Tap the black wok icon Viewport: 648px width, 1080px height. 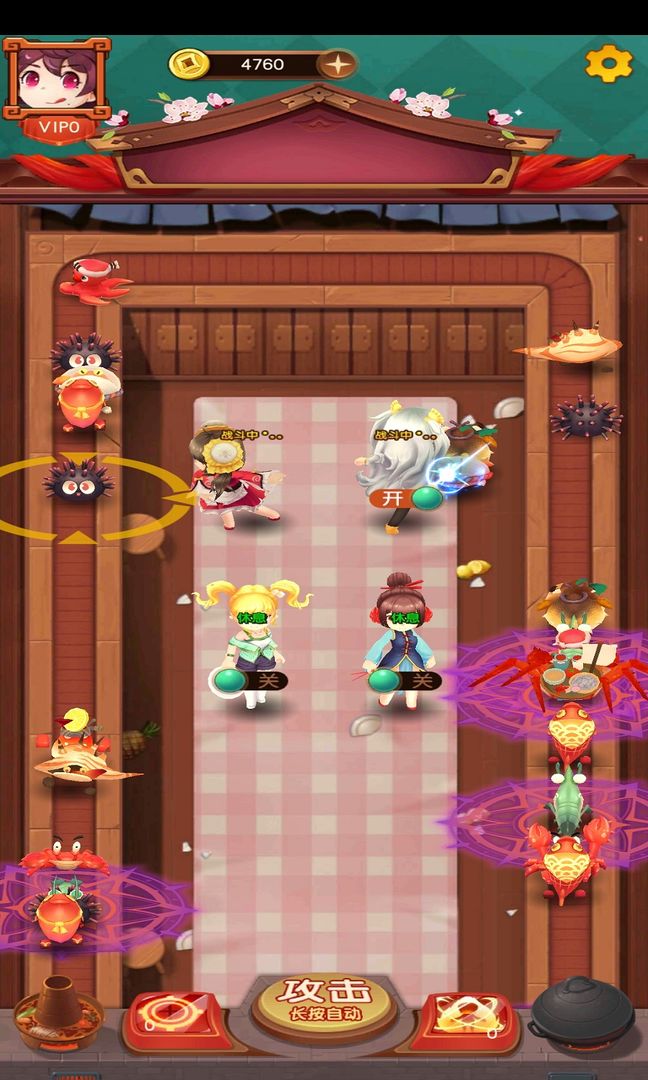(584, 1014)
